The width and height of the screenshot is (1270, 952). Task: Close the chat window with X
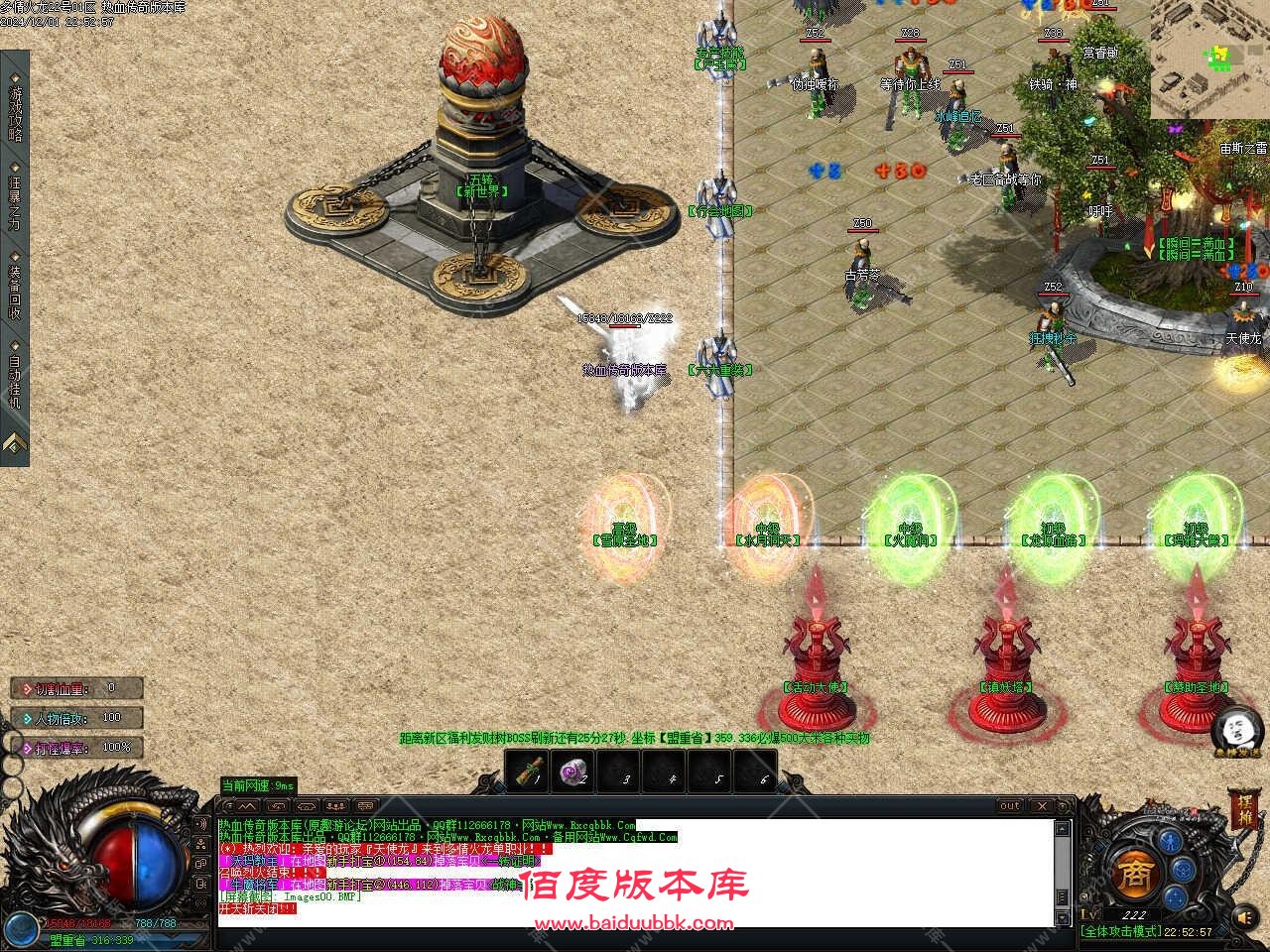point(1041,806)
